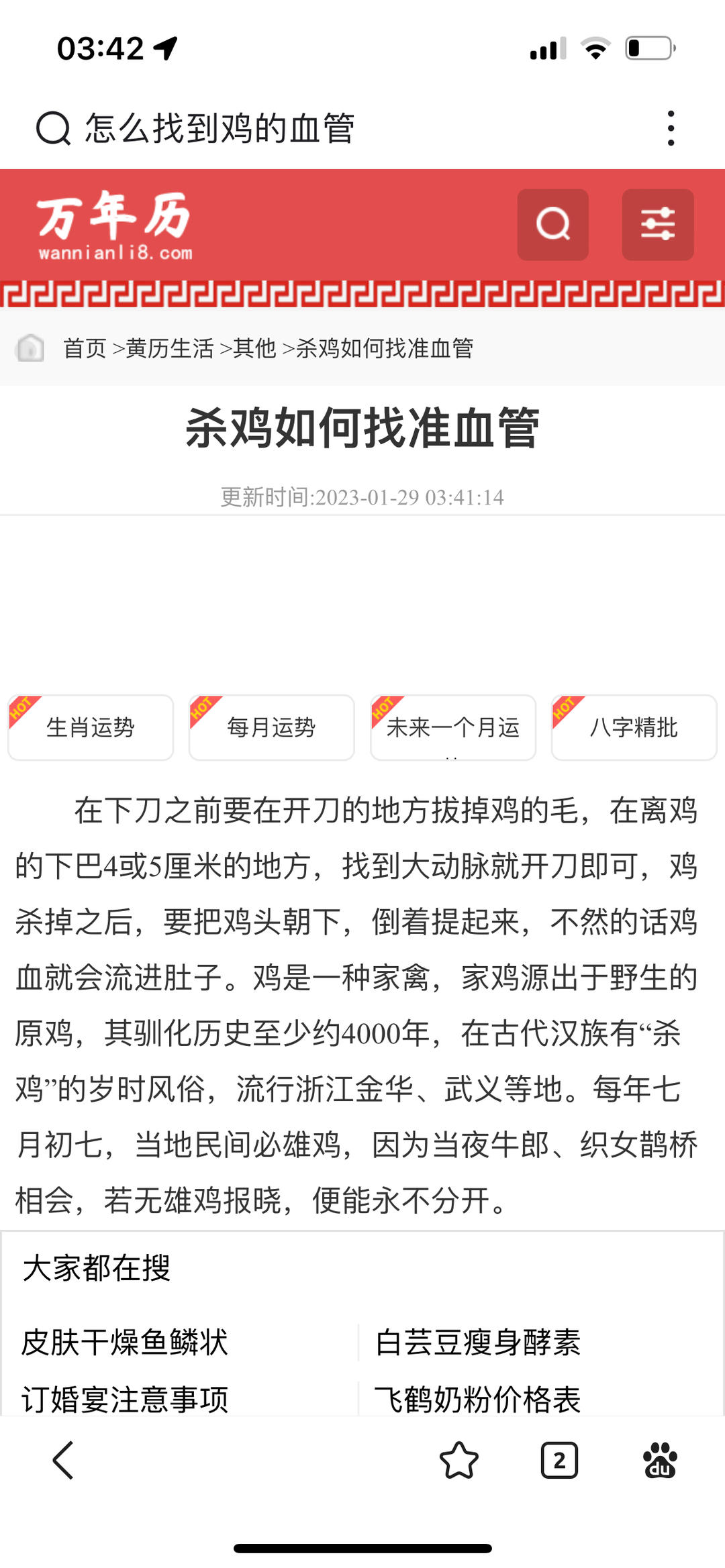Select the 每月运势 hot tag
This screenshot has width=725, height=1568.
pos(271,728)
